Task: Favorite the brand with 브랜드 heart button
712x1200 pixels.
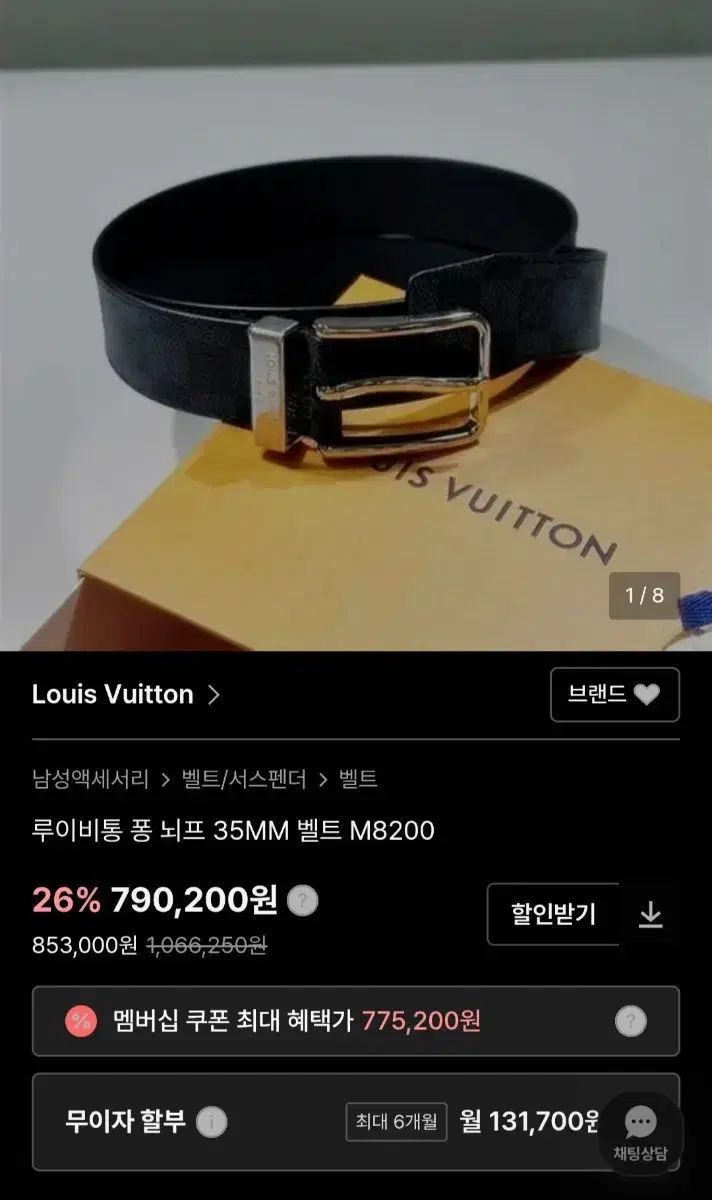Action: pyautogui.click(x=614, y=695)
